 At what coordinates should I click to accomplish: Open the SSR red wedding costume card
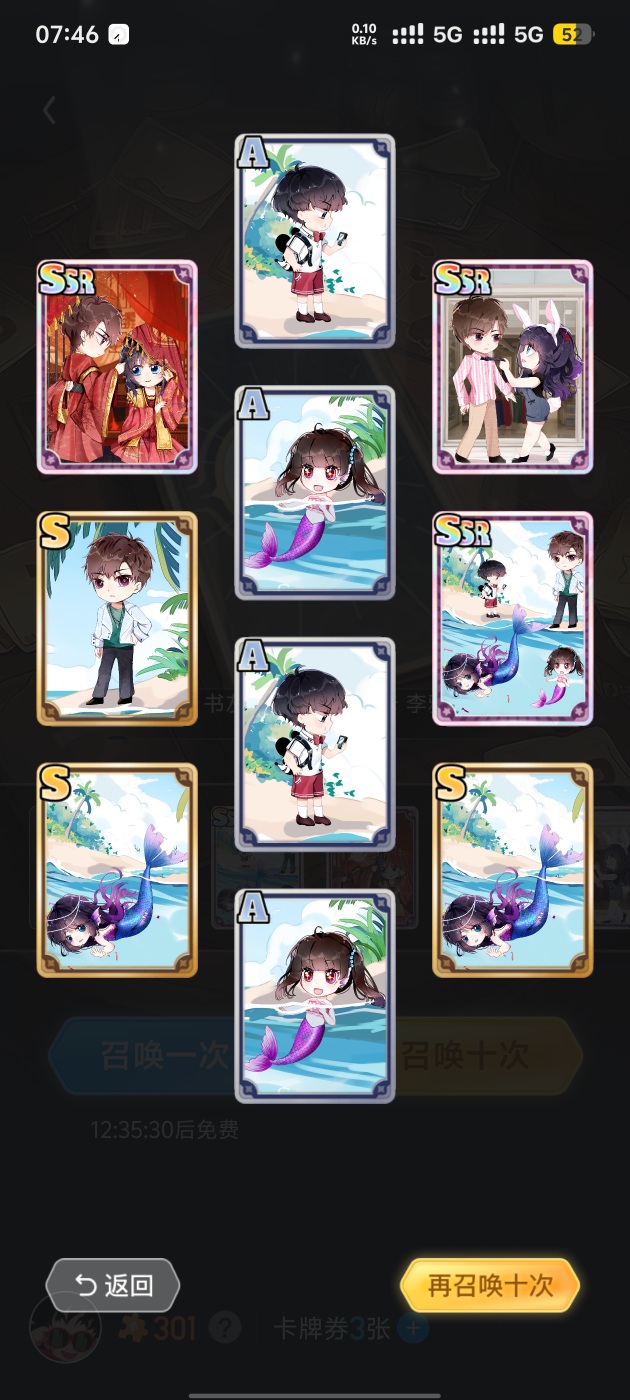(117, 367)
